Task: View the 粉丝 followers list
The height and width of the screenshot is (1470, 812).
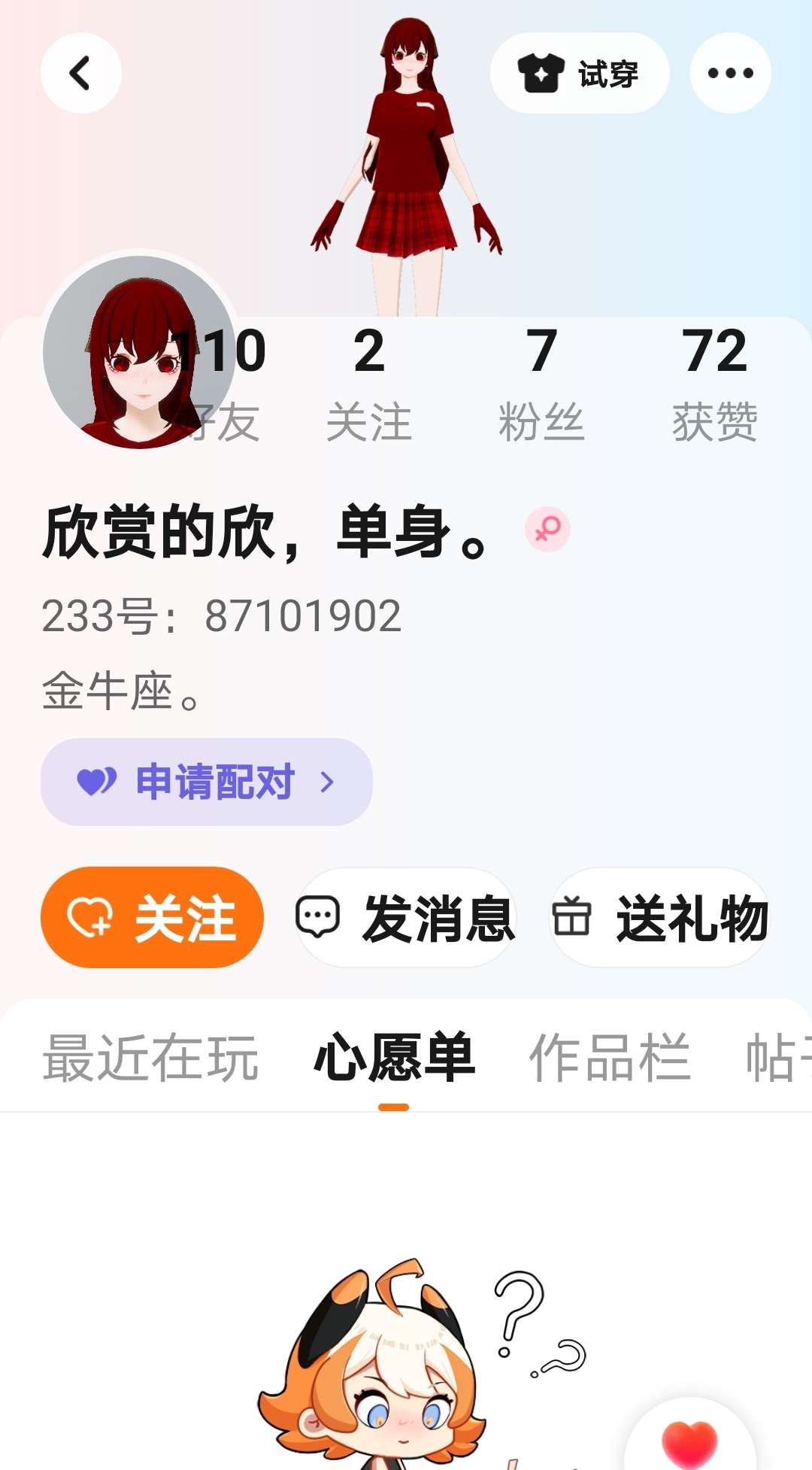Action: tap(541, 382)
